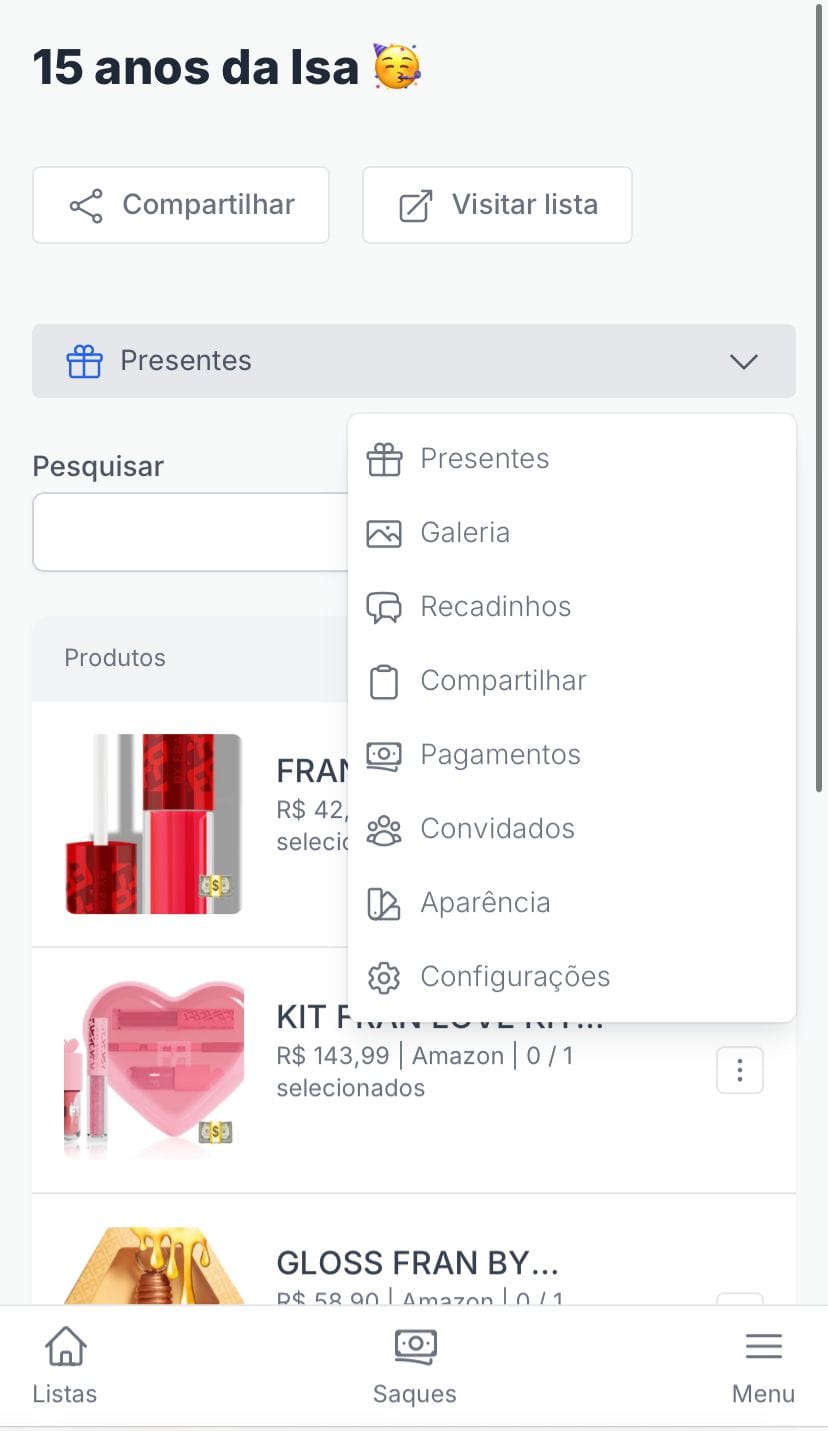Open the Kit Fran Love heart product image
828x1431 pixels.
click(154, 1070)
